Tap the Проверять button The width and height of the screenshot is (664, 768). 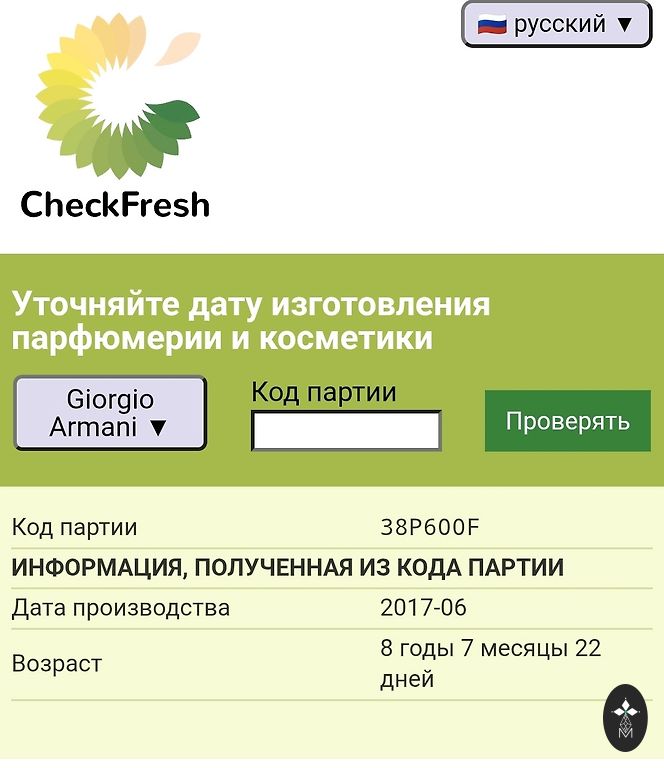point(567,421)
